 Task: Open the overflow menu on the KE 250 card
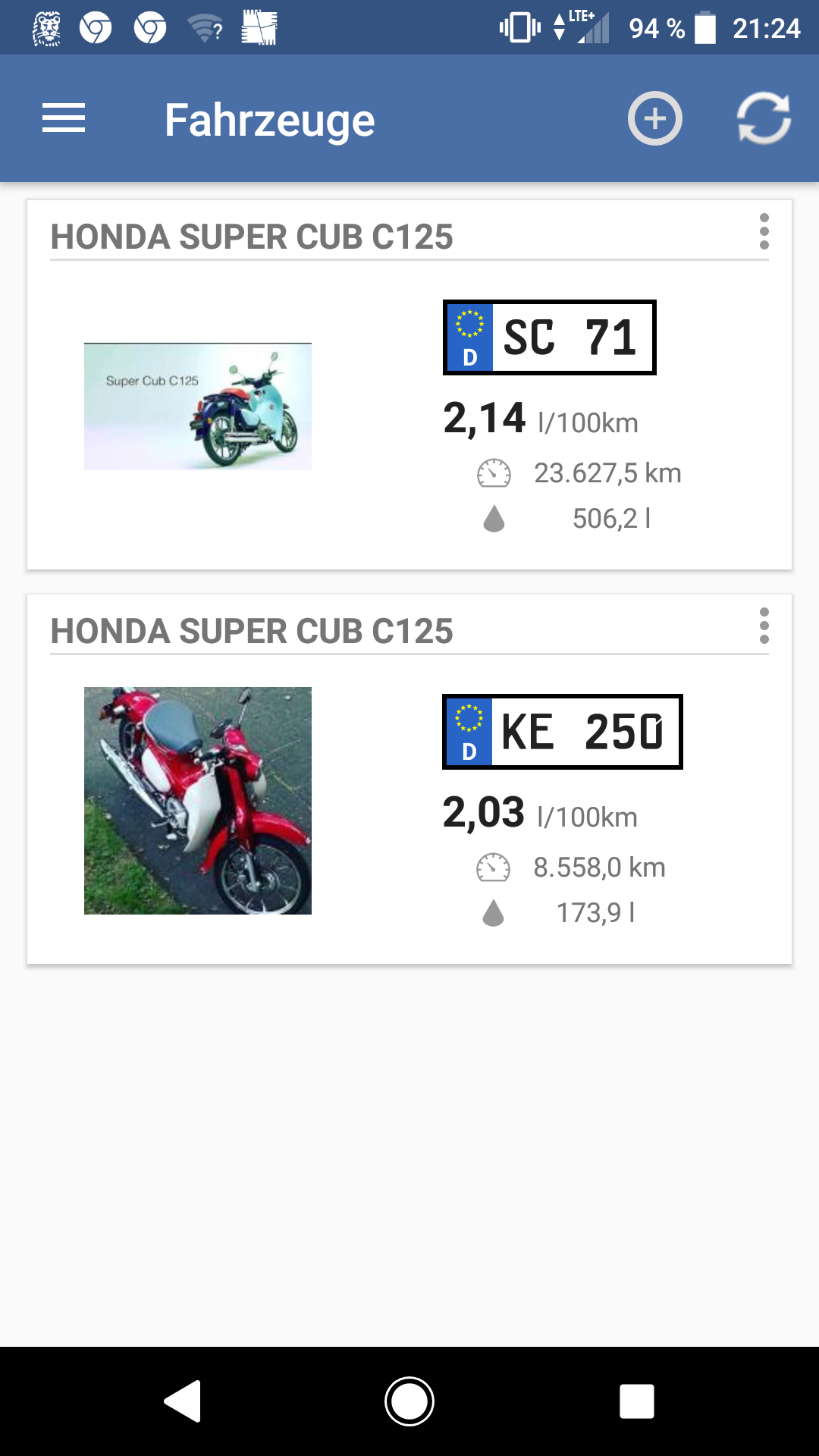764,626
